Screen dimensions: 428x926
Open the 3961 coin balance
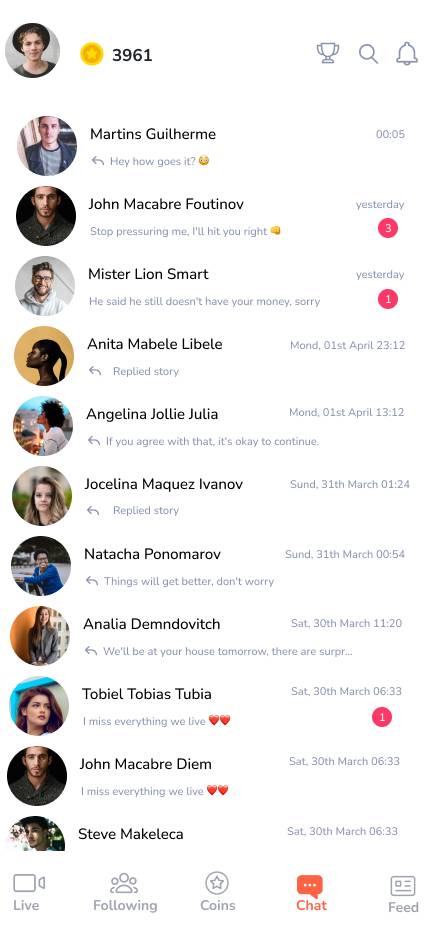116,54
